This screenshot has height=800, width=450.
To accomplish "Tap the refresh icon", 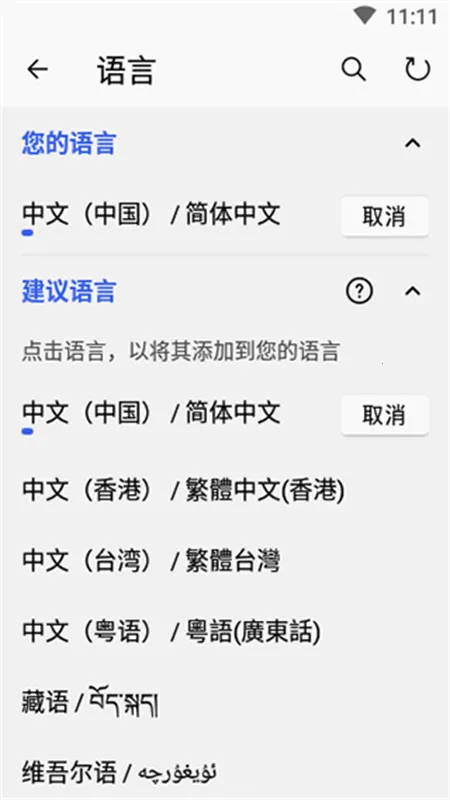I will (x=418, y=69).
